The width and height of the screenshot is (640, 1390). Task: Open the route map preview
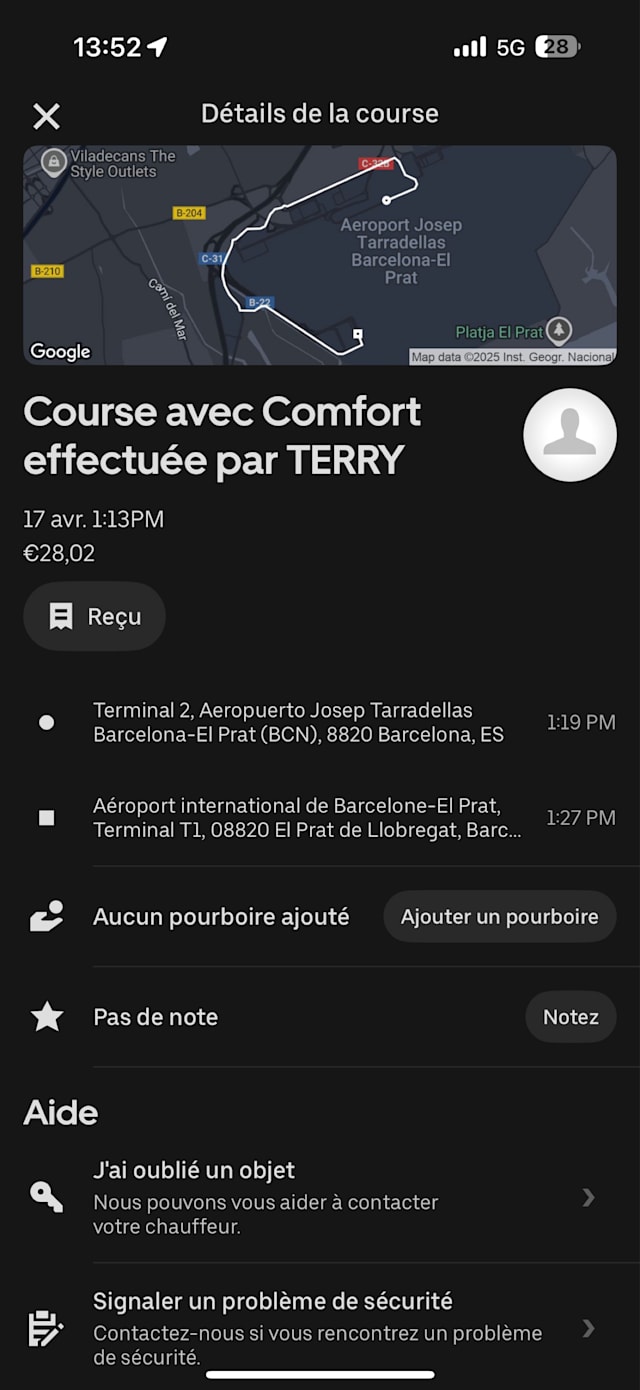point(320,255)
